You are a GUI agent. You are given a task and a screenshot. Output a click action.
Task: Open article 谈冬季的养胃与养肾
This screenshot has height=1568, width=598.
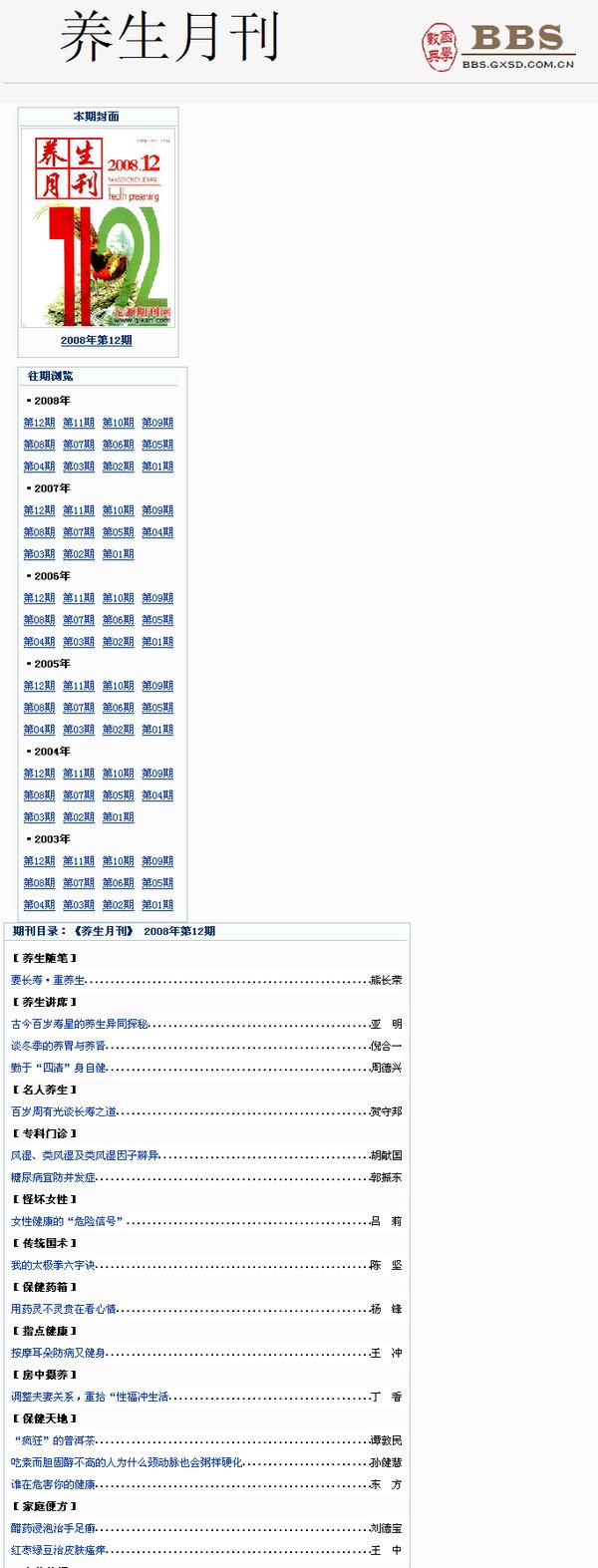(58, 1047)
